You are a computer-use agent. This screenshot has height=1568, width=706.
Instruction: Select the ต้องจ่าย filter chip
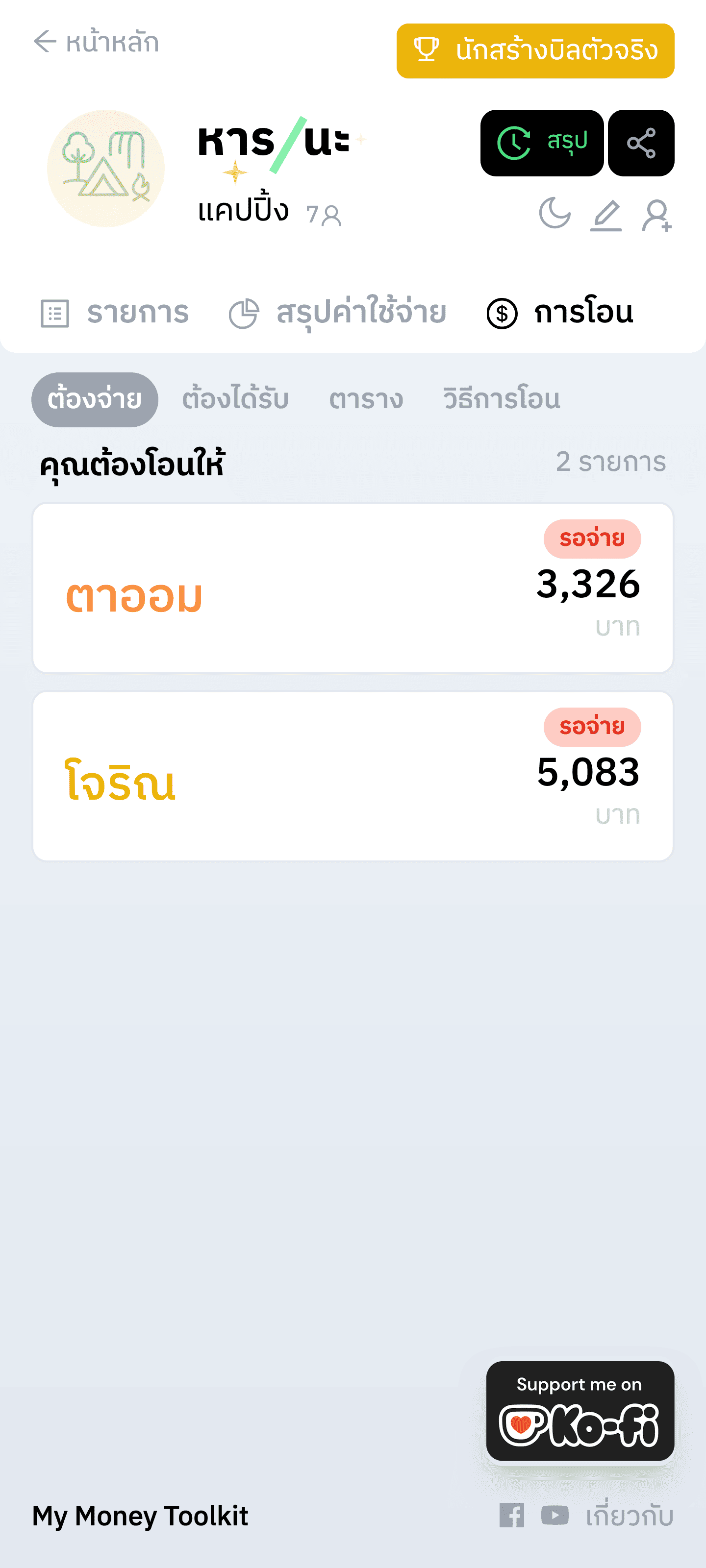pyautogui.click(x=95, y=399)
